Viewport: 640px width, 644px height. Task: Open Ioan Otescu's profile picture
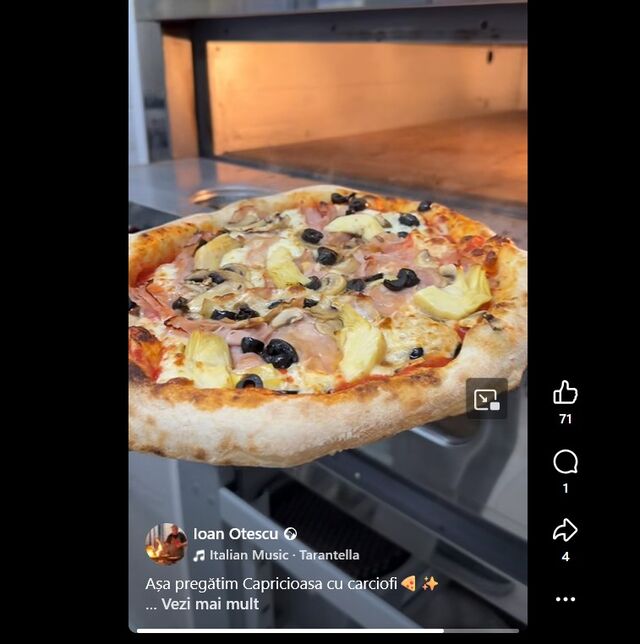pos(166,544)
